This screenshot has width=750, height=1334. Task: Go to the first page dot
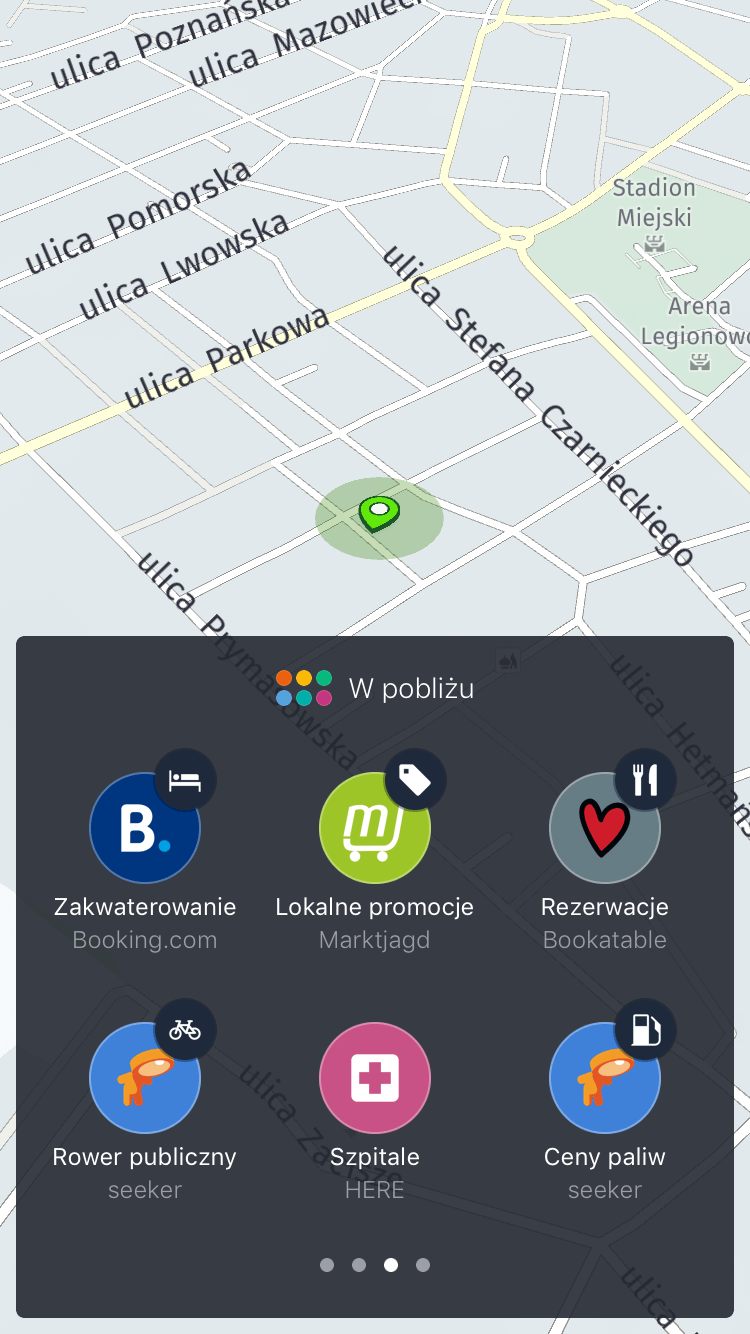[327, 1265]
